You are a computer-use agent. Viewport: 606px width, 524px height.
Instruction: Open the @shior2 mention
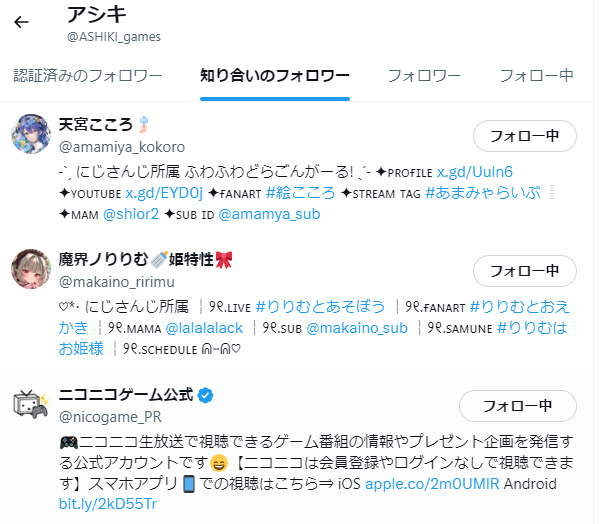[x=130, y=214]
